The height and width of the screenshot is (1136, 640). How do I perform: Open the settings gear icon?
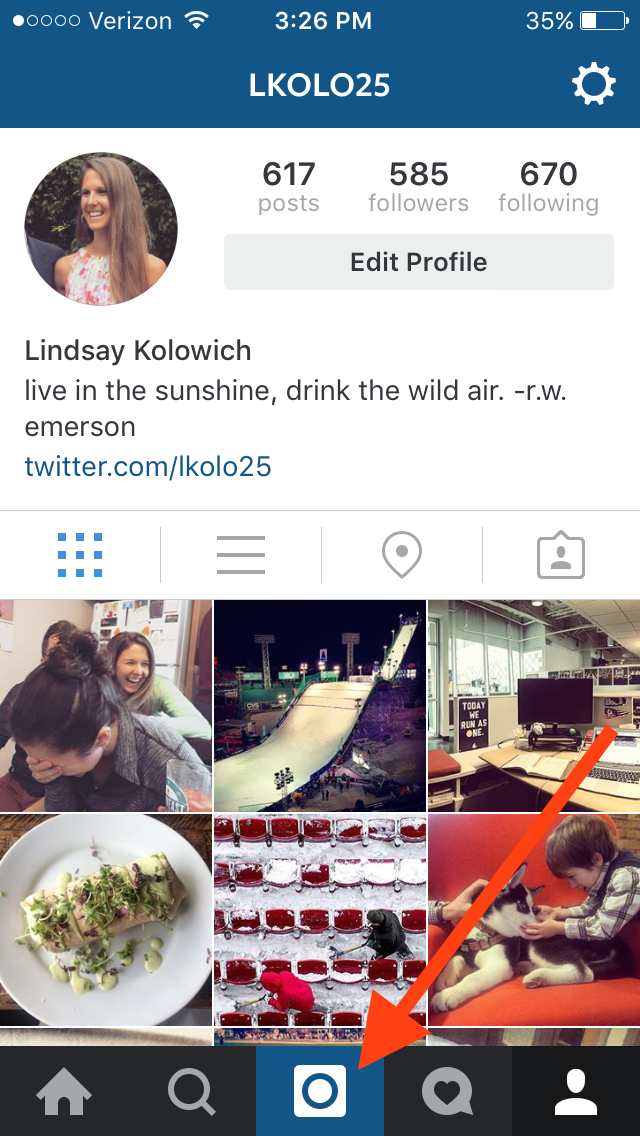pos(593,85)
